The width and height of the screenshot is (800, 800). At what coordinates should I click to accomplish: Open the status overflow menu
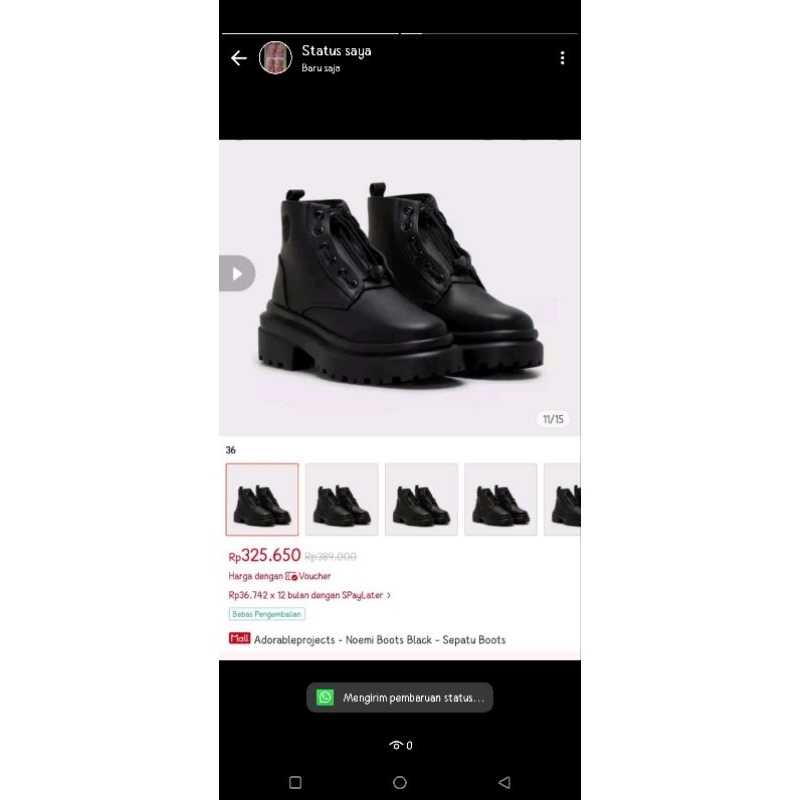tap(562, 58)
